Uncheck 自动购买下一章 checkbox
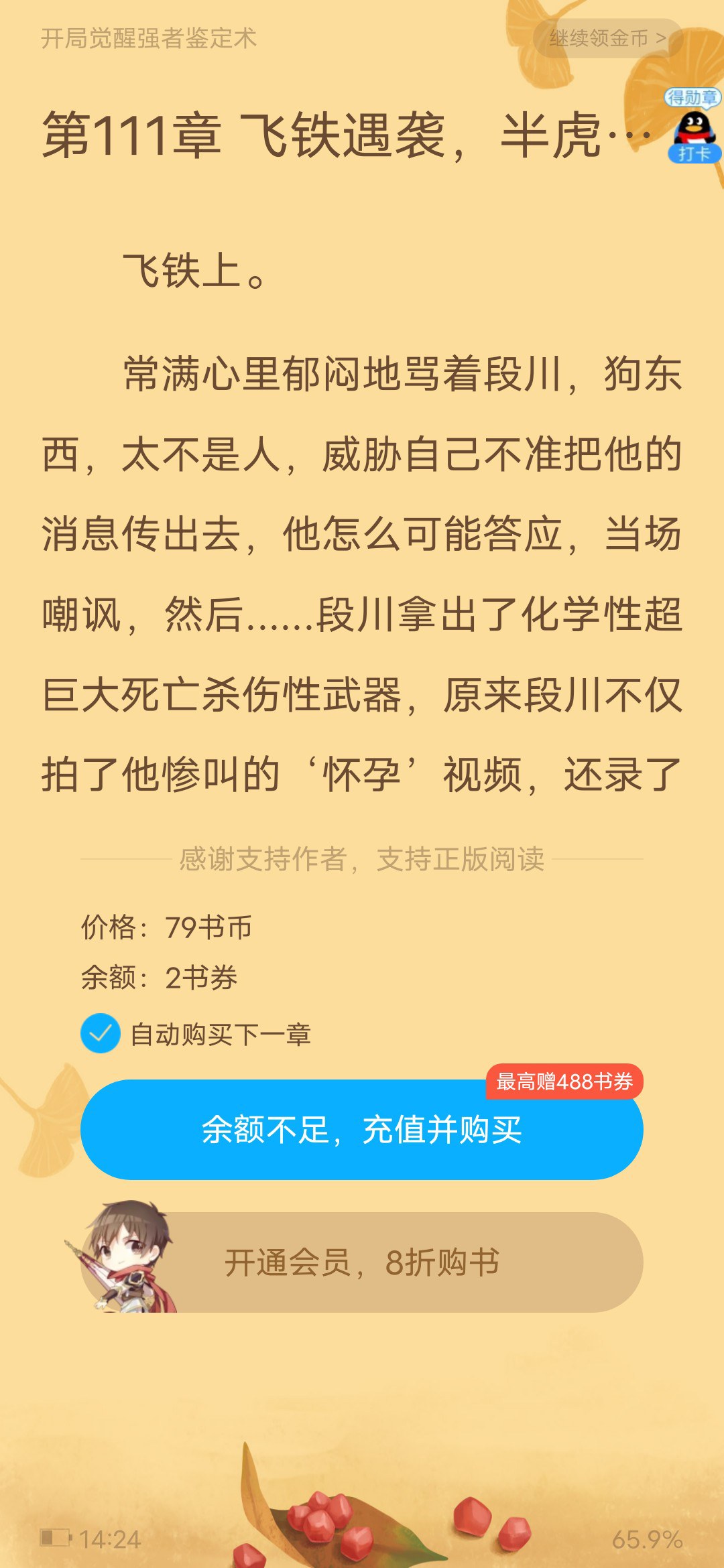Screen dimensions: 724x1568 pos(101,1033)
